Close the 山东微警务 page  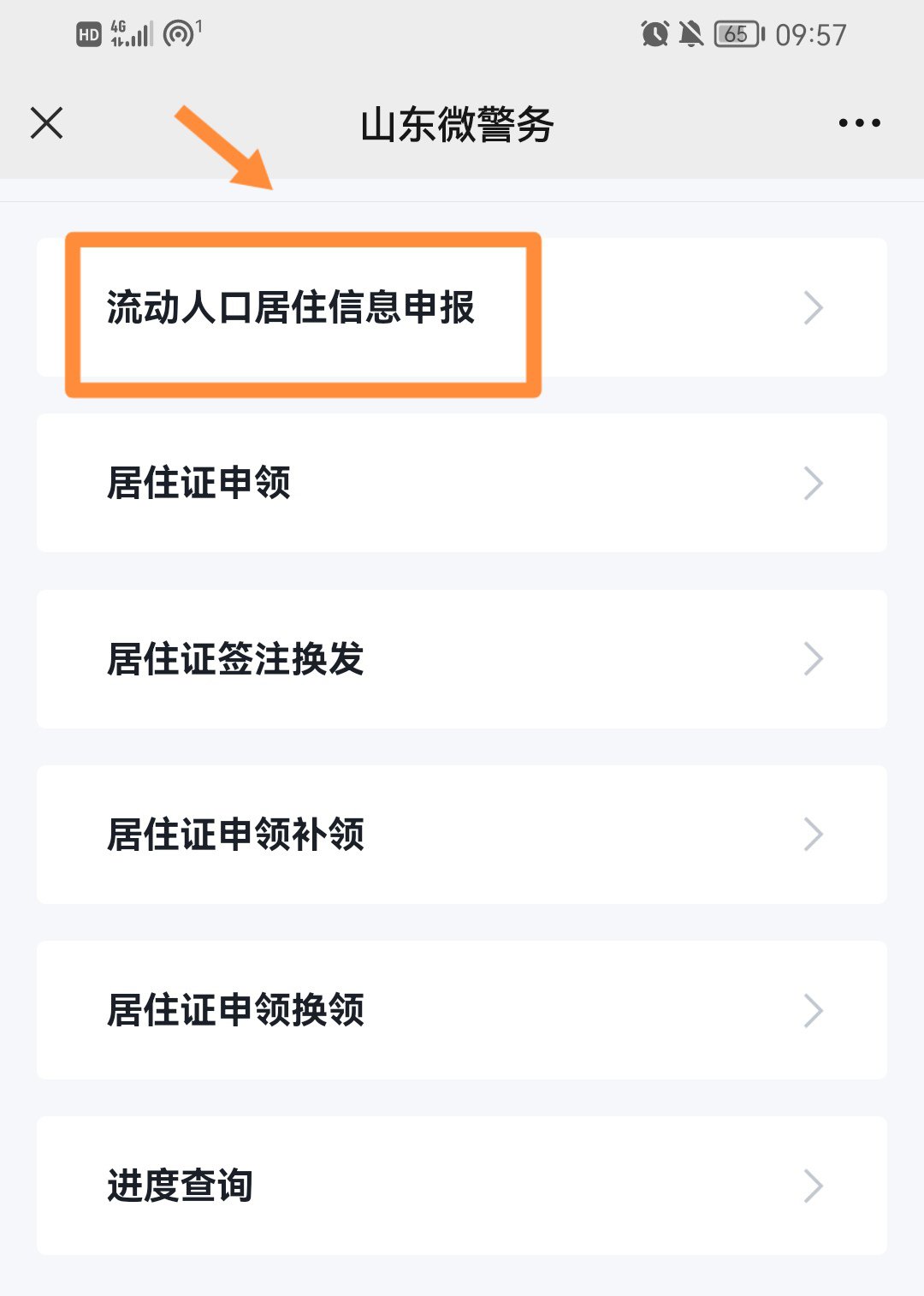point(47,123)
